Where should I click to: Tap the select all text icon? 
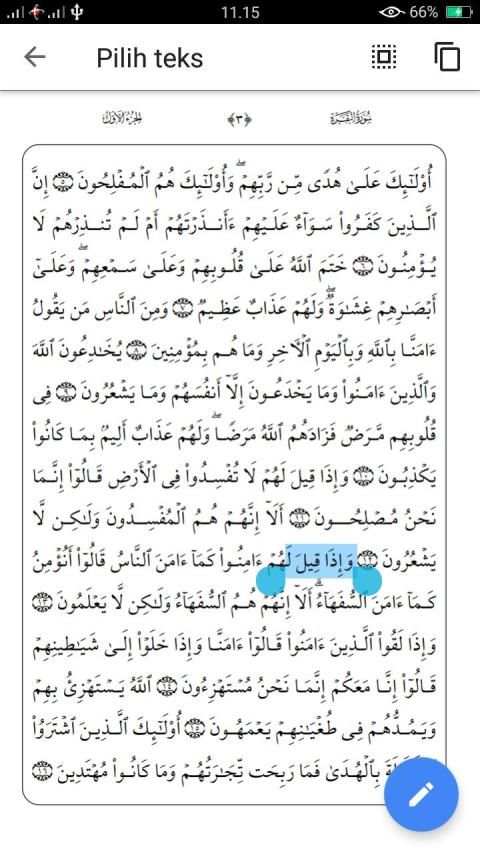(x=384, y=57)
